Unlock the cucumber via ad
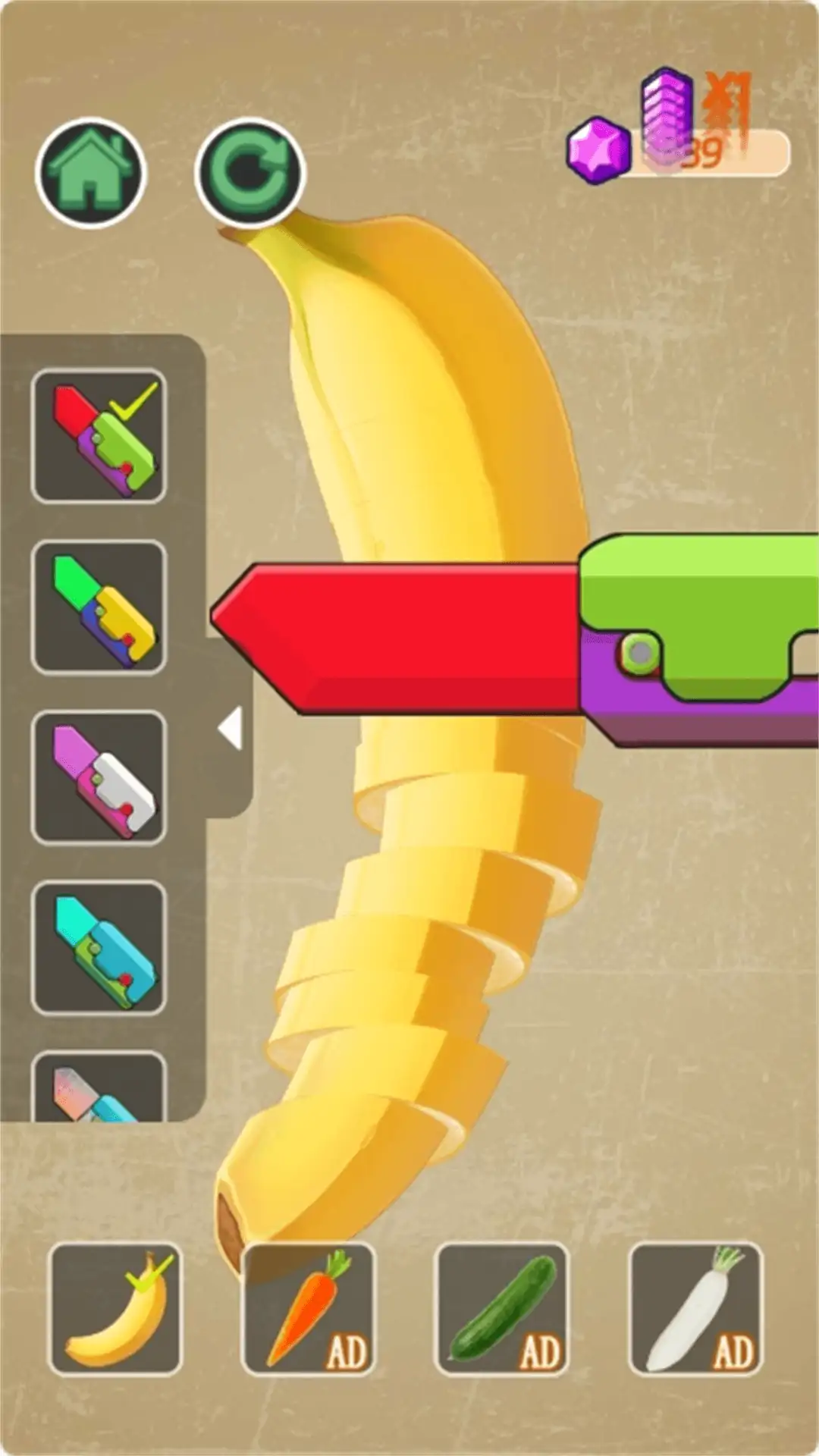Image resolution: width=819 pixels, height=1456 pixels. 502,1310
